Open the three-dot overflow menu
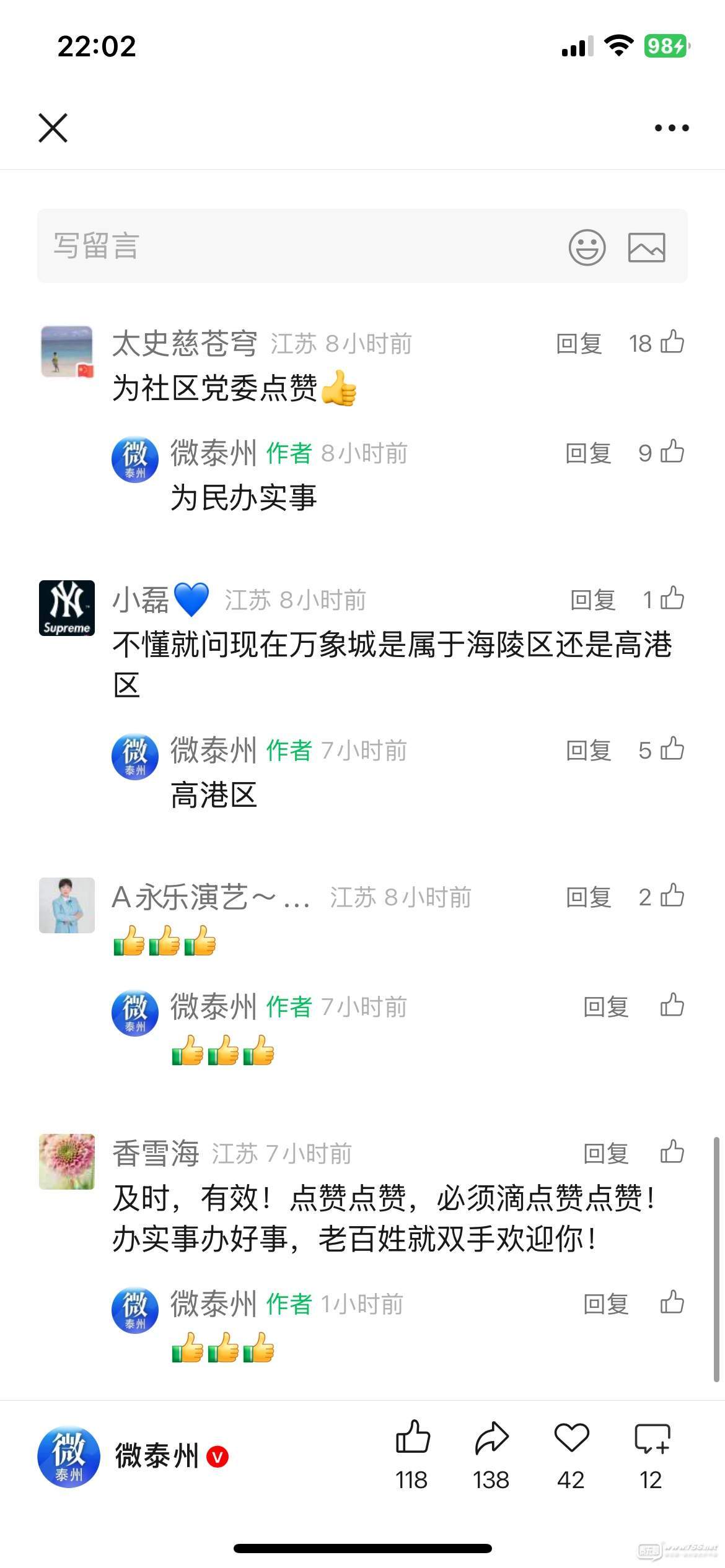Viewport: 725px width, 1568px height. pyautogui.click(x=672, y=128)
